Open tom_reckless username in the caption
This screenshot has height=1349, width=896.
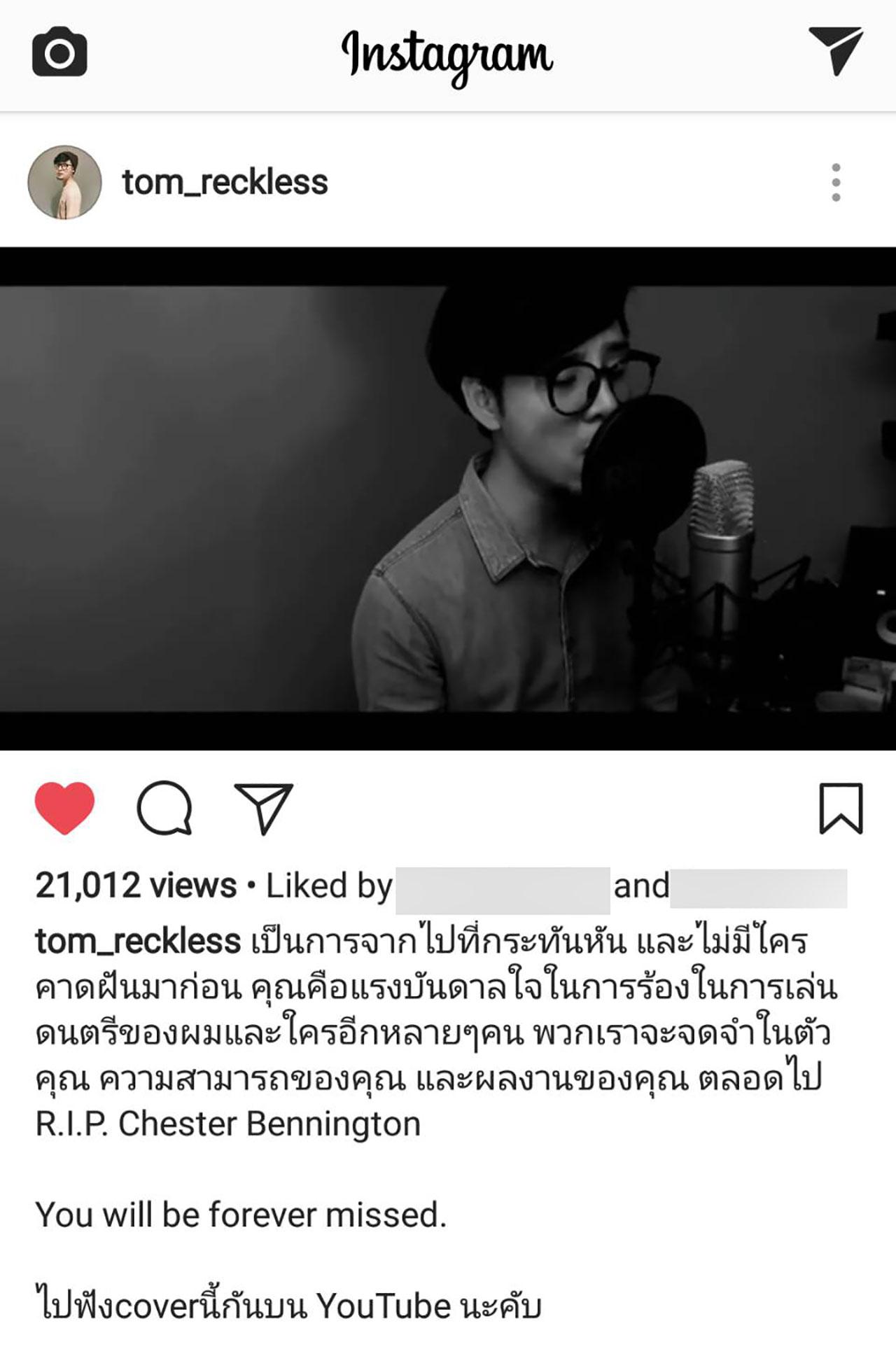point(138,941)
